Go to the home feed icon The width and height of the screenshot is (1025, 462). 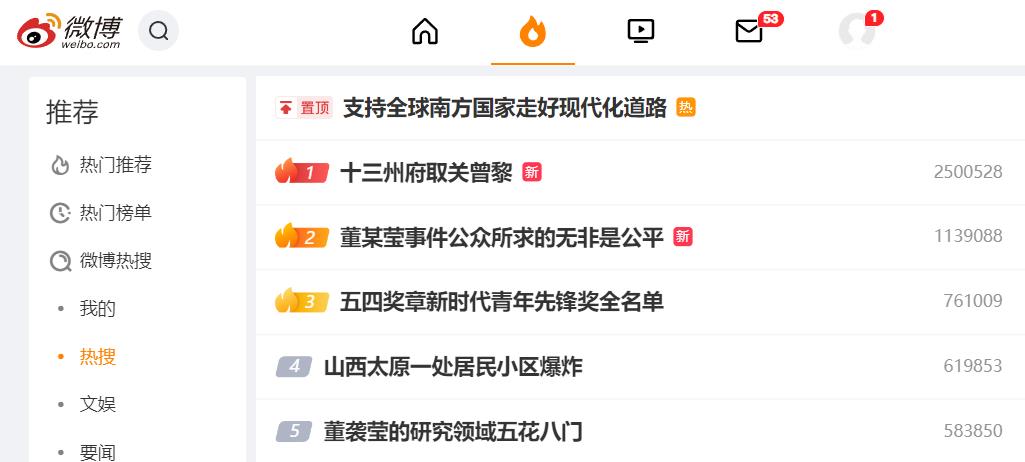425,32
